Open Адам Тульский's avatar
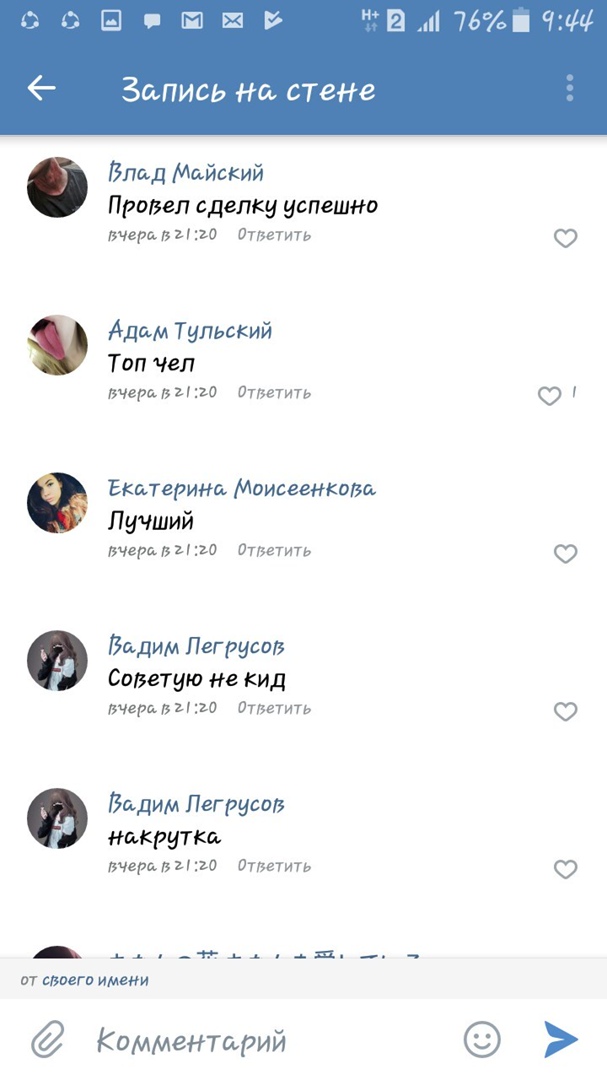The width and height of the screenshot is (607, 1080). coord(57,345)
